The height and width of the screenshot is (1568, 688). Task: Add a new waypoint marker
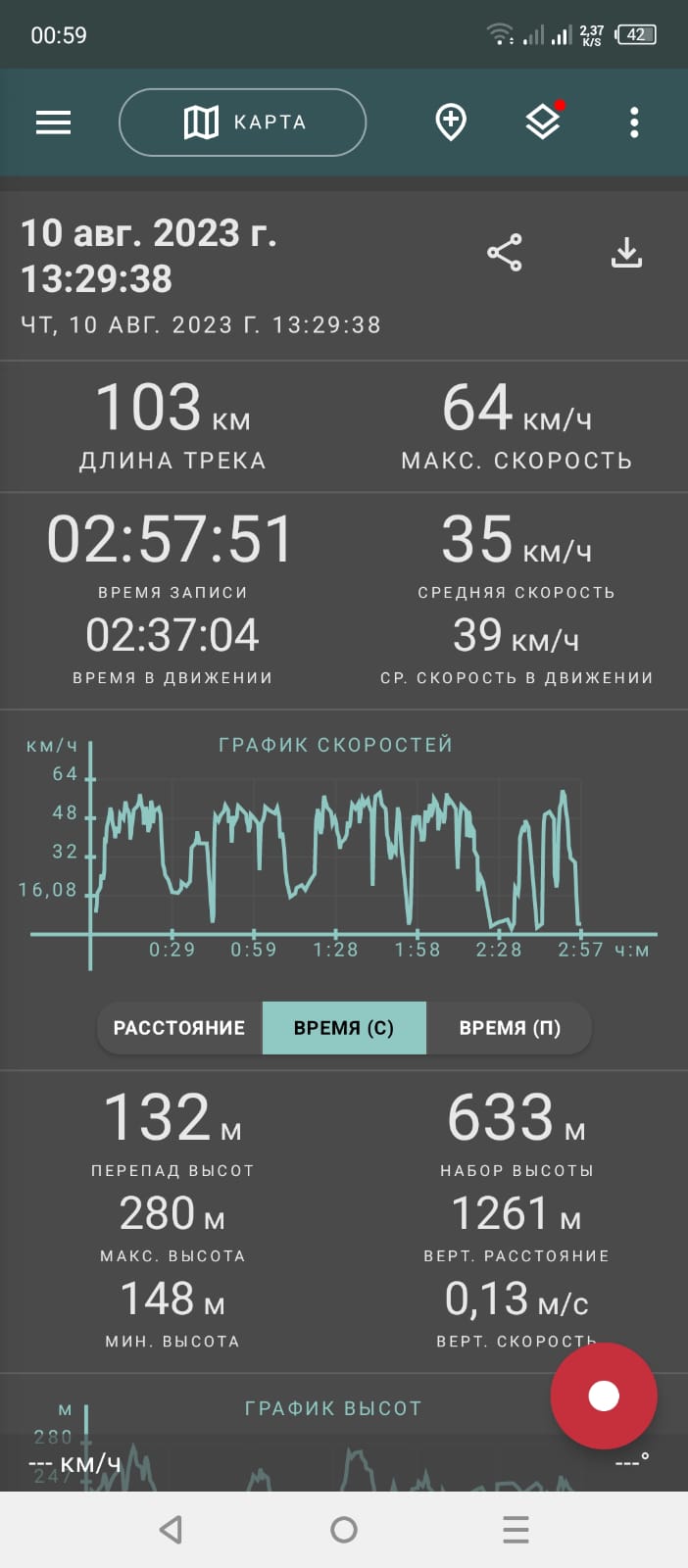[x=450, y=122]
